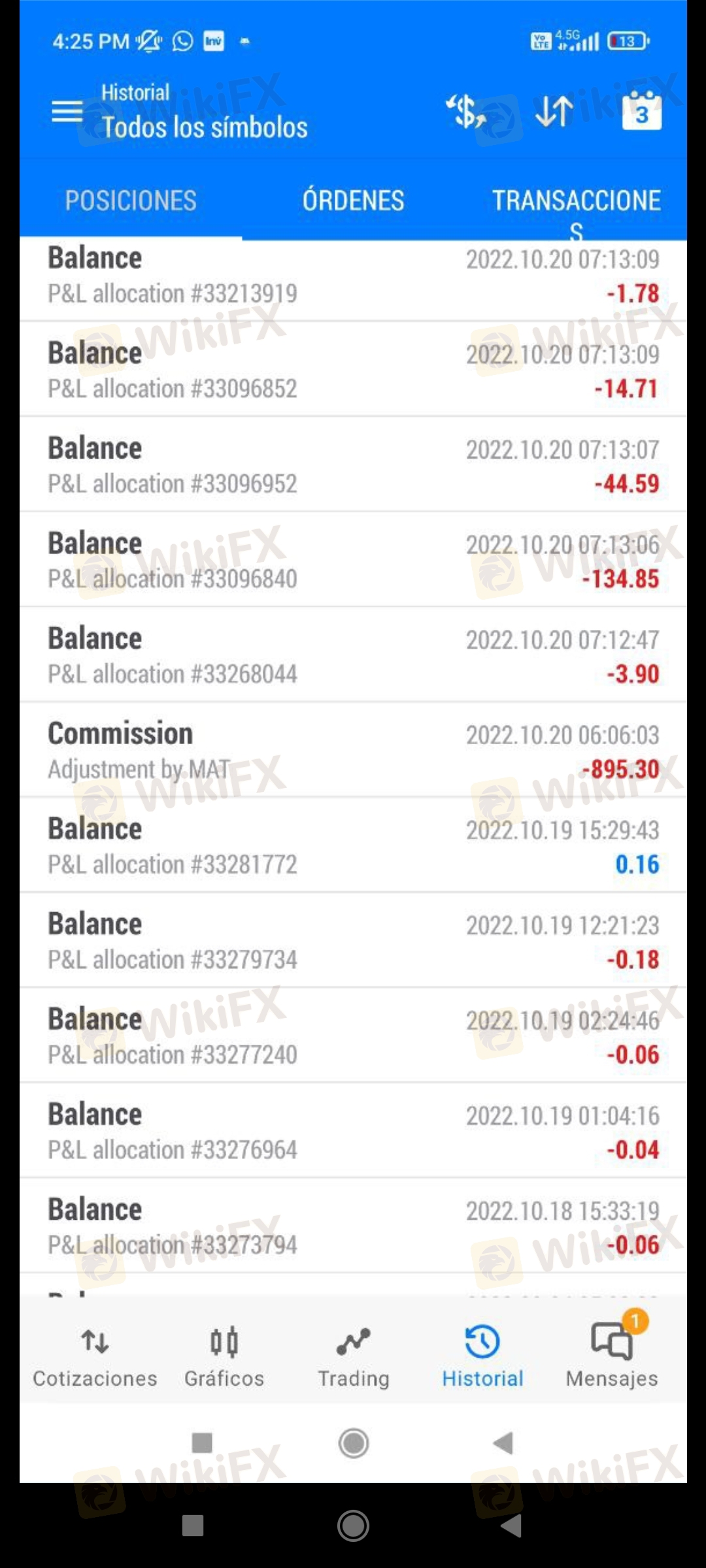The height and width of the screenshot is (1568, 706).
Task: Tap balance entry P&L allocation #33096840
Action: (x=353, y=561)
